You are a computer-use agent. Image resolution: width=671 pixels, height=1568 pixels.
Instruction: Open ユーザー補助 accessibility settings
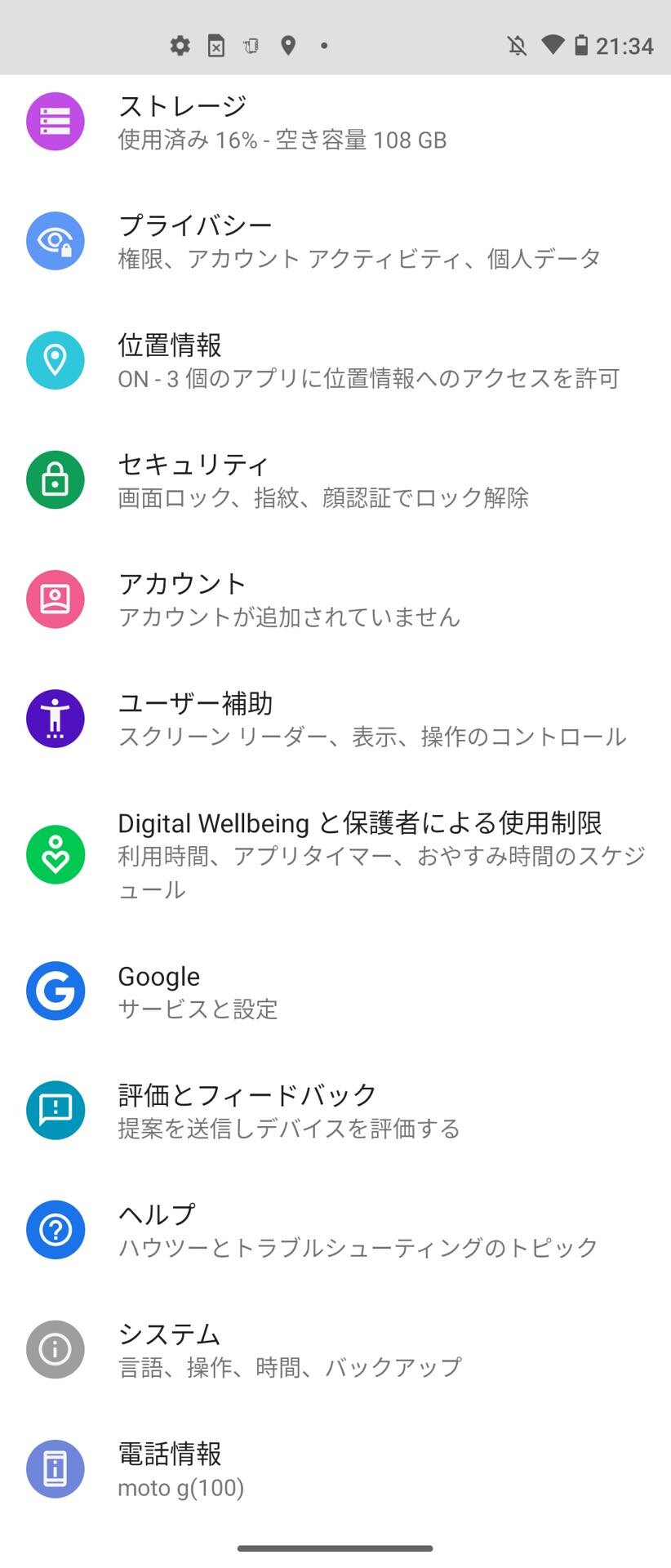click(335, 718)
